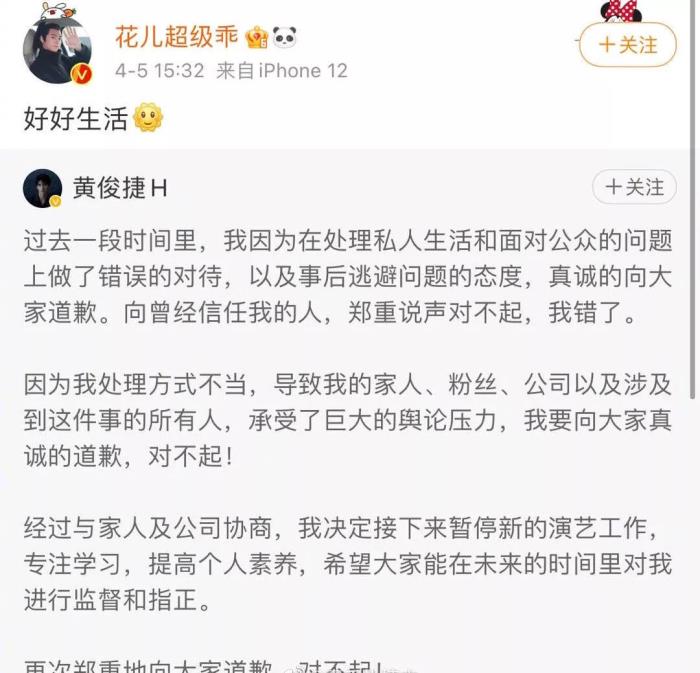Open 黄俊捷H's avatar
This screenshot has width=700, height=673.
pos(42,188)
